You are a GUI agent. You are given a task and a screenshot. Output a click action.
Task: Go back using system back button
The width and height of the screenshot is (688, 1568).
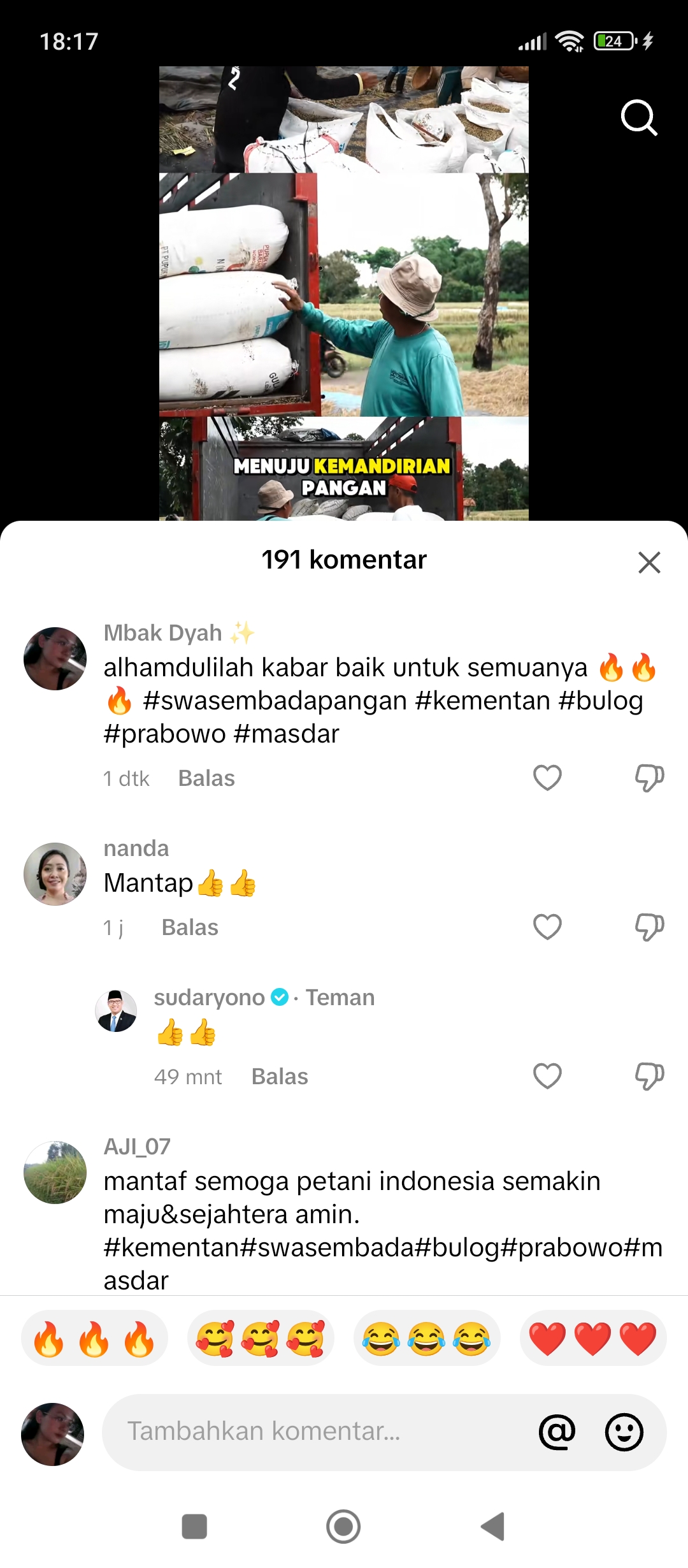pyautogui.click(x=492, y=1527)
